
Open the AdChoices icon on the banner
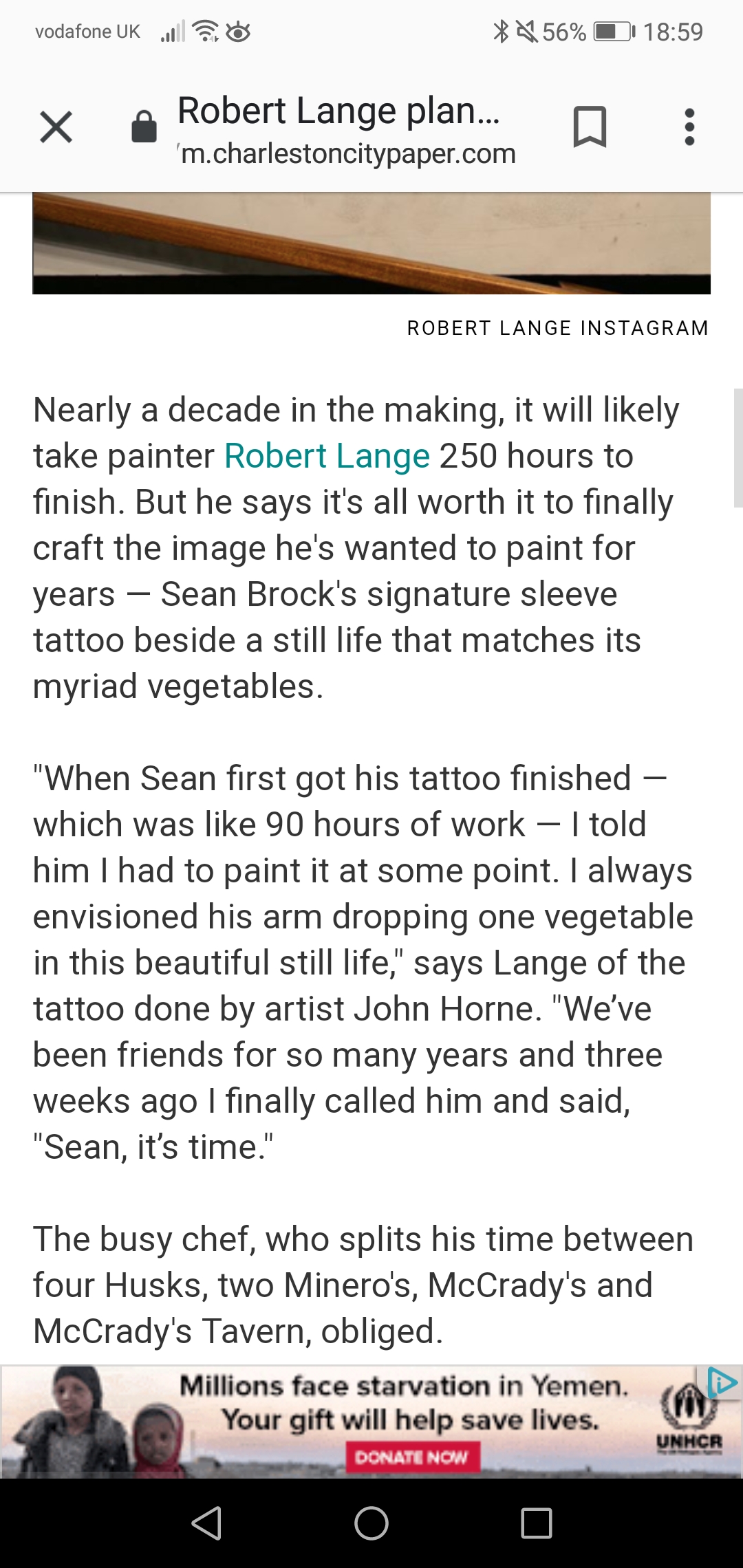point(724,1382)
